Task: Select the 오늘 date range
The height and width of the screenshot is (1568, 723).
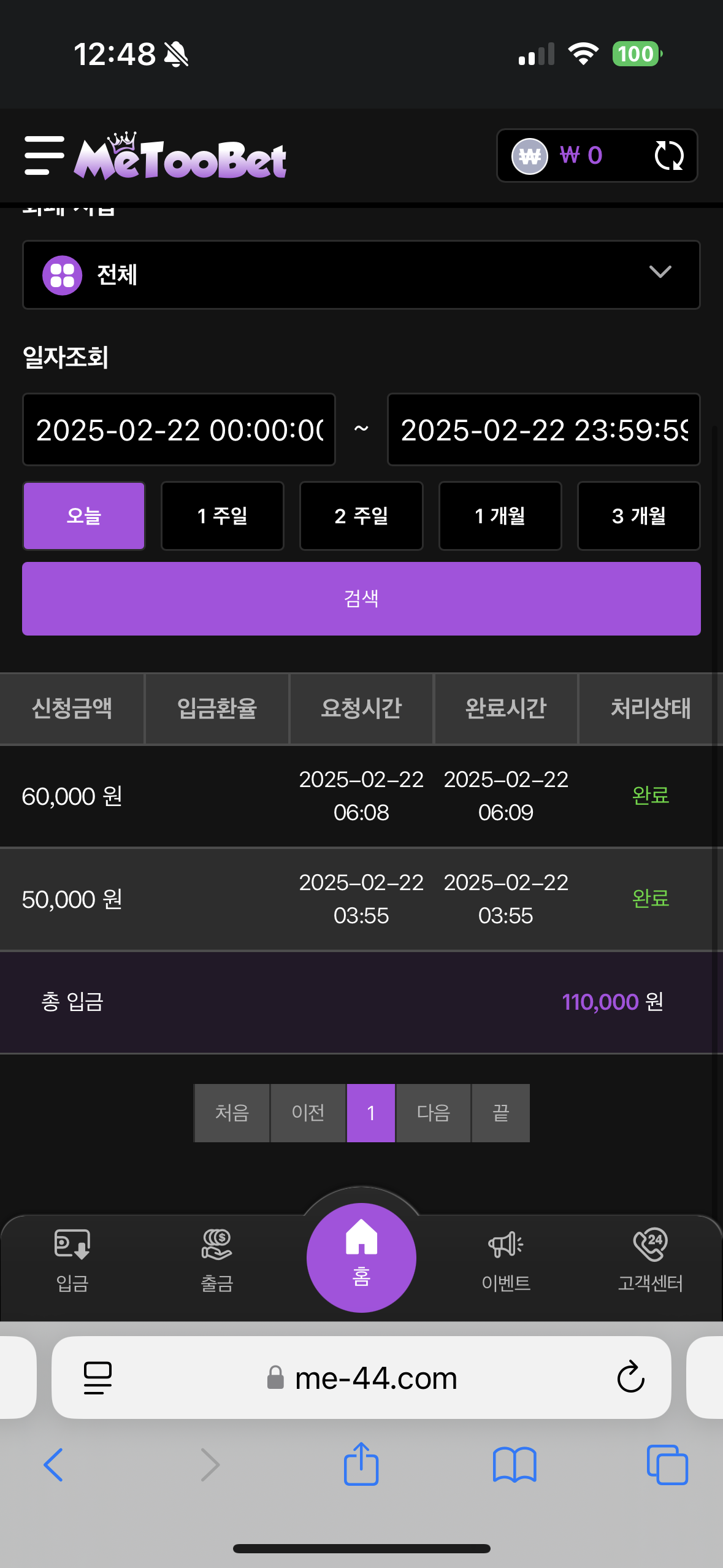Action: tap(84, 516)
